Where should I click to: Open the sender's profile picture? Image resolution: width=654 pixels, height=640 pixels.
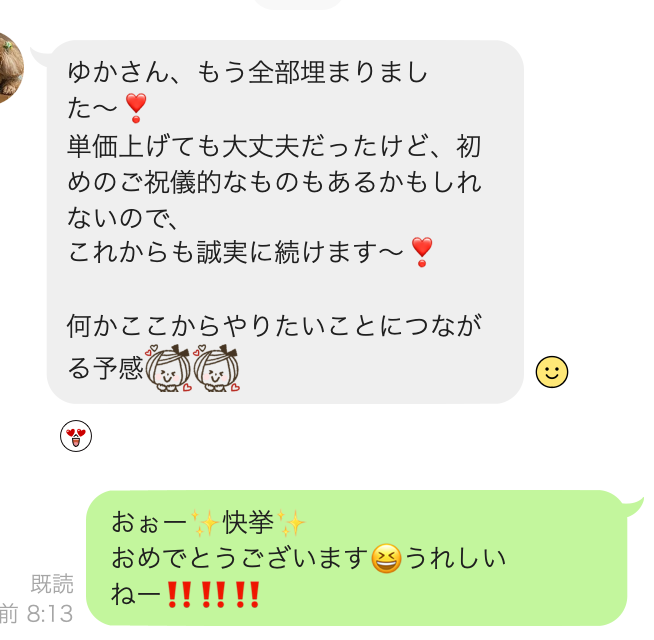[x=9, y=68]
